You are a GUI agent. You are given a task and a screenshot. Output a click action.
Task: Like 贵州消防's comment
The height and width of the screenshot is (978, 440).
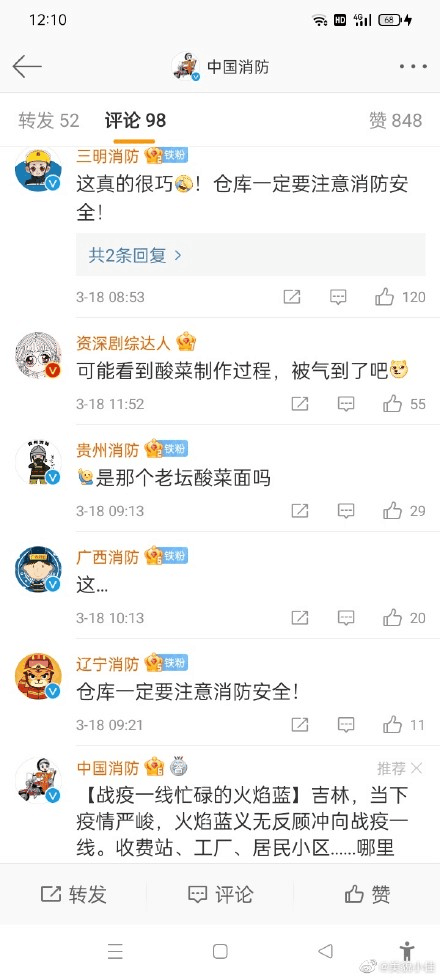(404, 511)
